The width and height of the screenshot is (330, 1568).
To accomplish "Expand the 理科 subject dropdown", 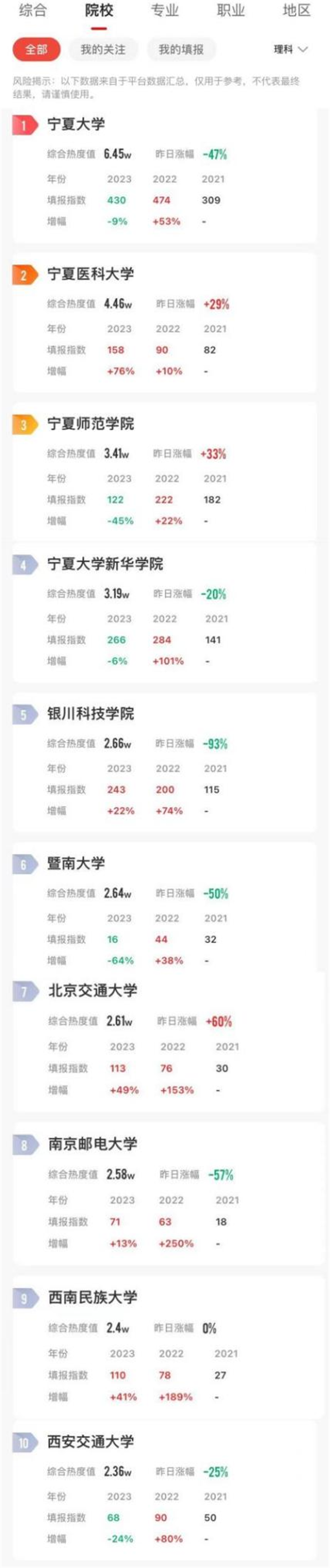I will [x=290, y=50].
